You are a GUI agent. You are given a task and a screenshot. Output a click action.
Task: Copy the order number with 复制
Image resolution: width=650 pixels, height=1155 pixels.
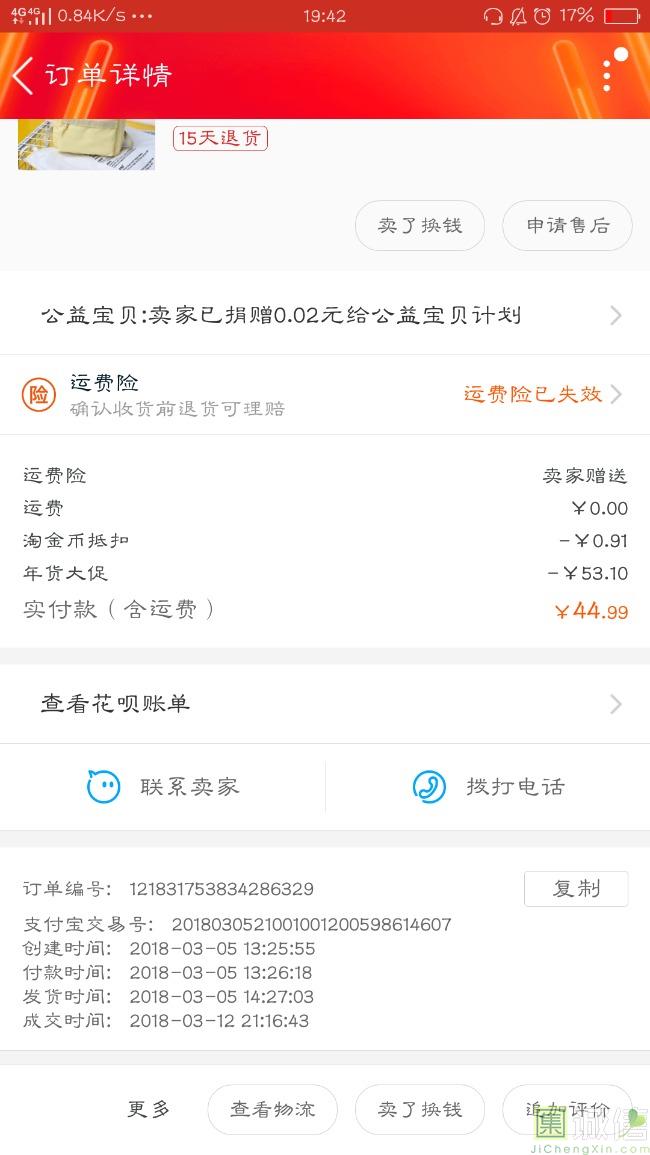pos(576,889)
